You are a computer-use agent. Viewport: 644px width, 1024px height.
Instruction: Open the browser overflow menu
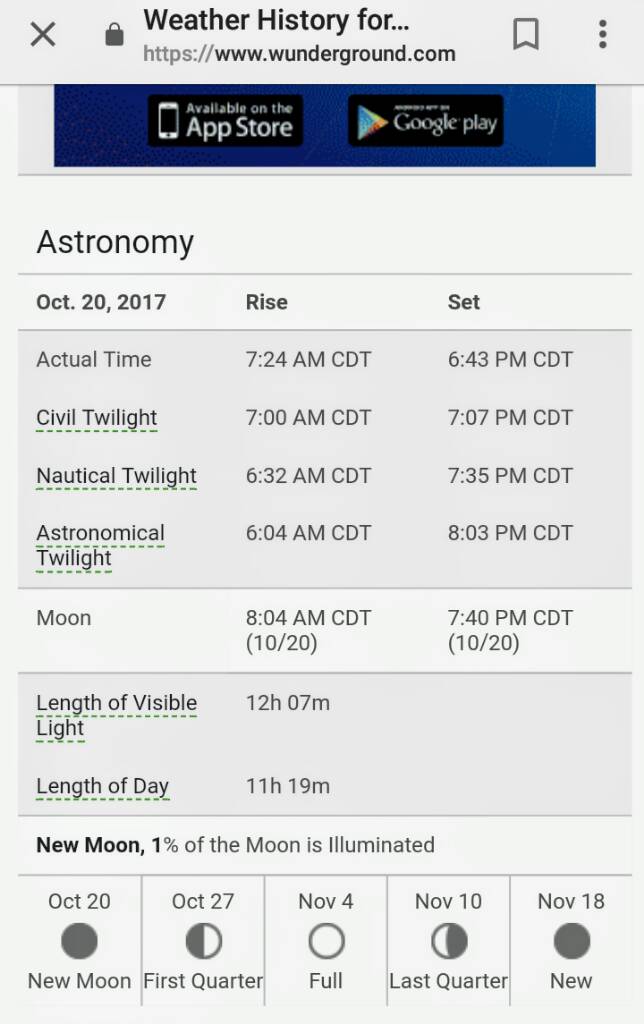[602, 35]
